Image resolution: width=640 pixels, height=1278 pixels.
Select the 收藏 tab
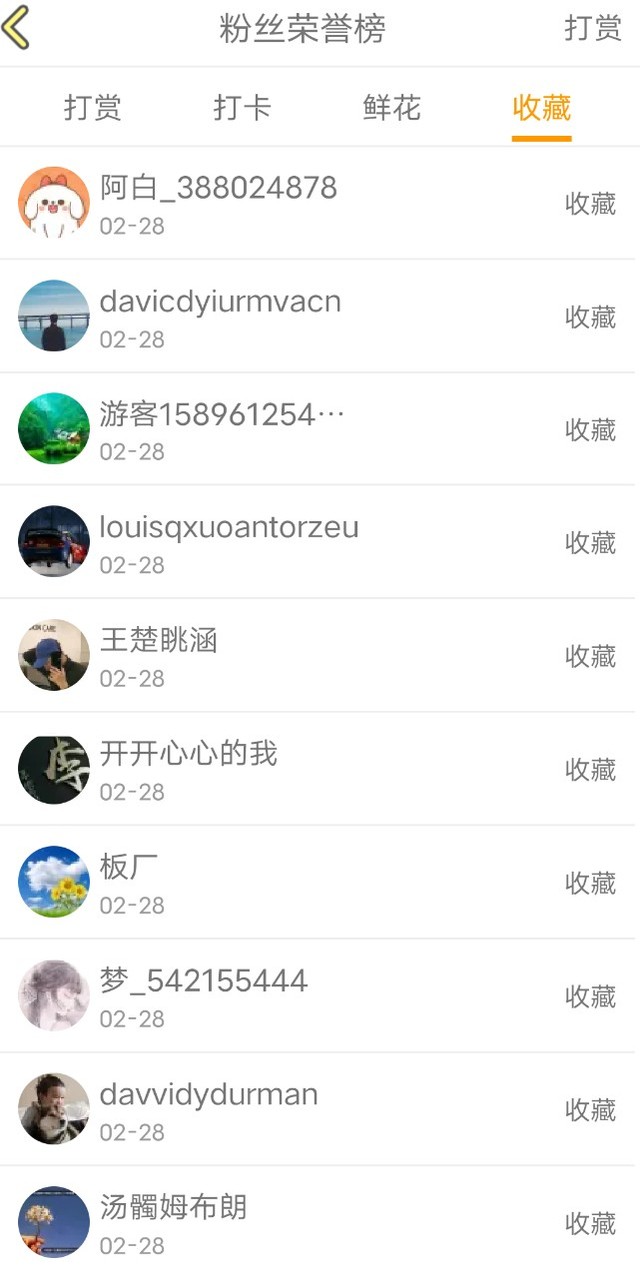[541, 108]
